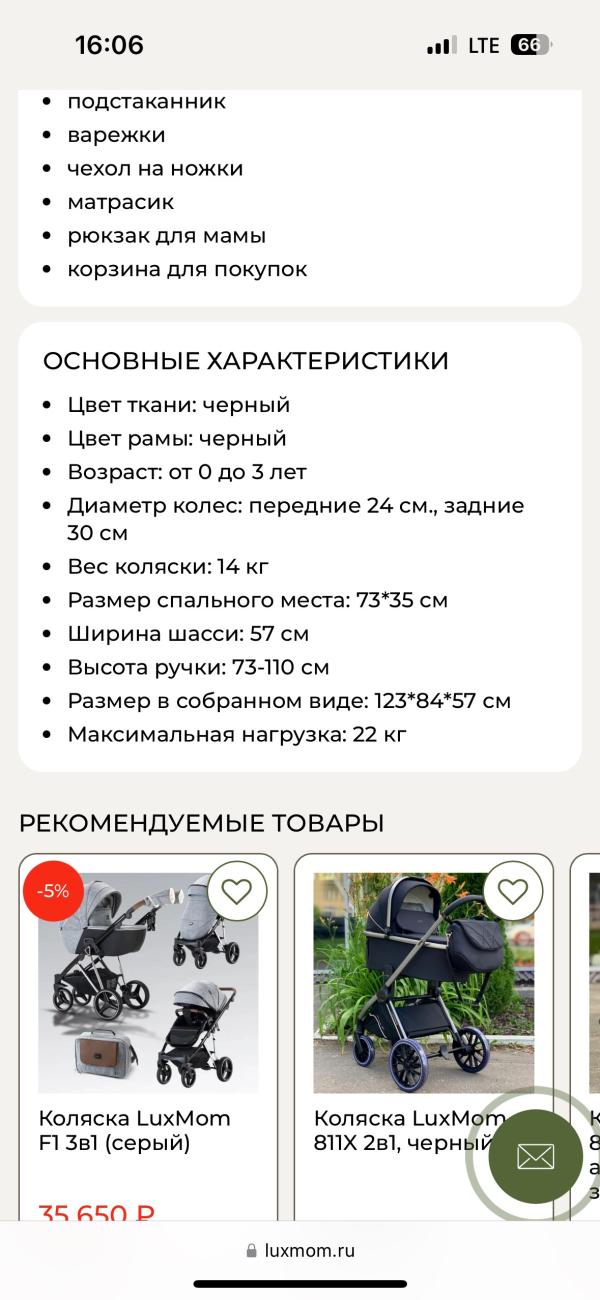The image size is (600, 1300).
Task: Open the green envelope contact button
Action: pyautogui.click(x=535, y=1157)
